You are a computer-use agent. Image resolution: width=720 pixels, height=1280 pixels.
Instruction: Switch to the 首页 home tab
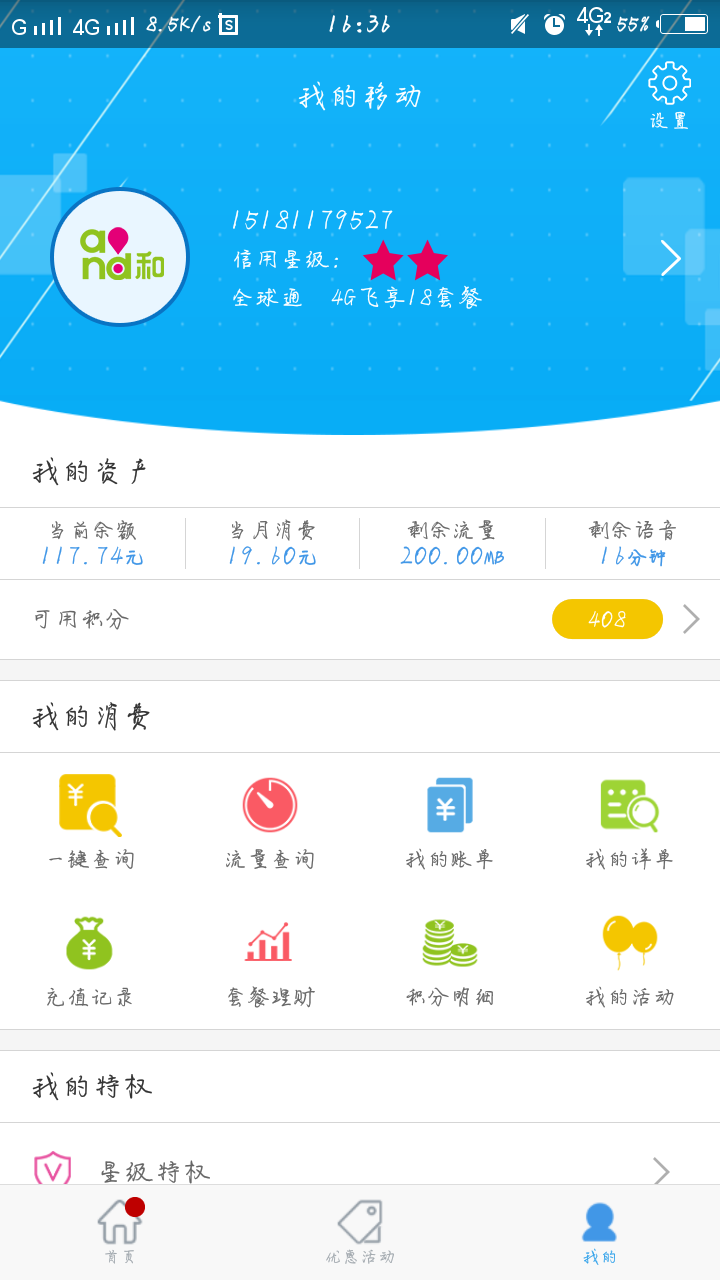[122, 1228]
